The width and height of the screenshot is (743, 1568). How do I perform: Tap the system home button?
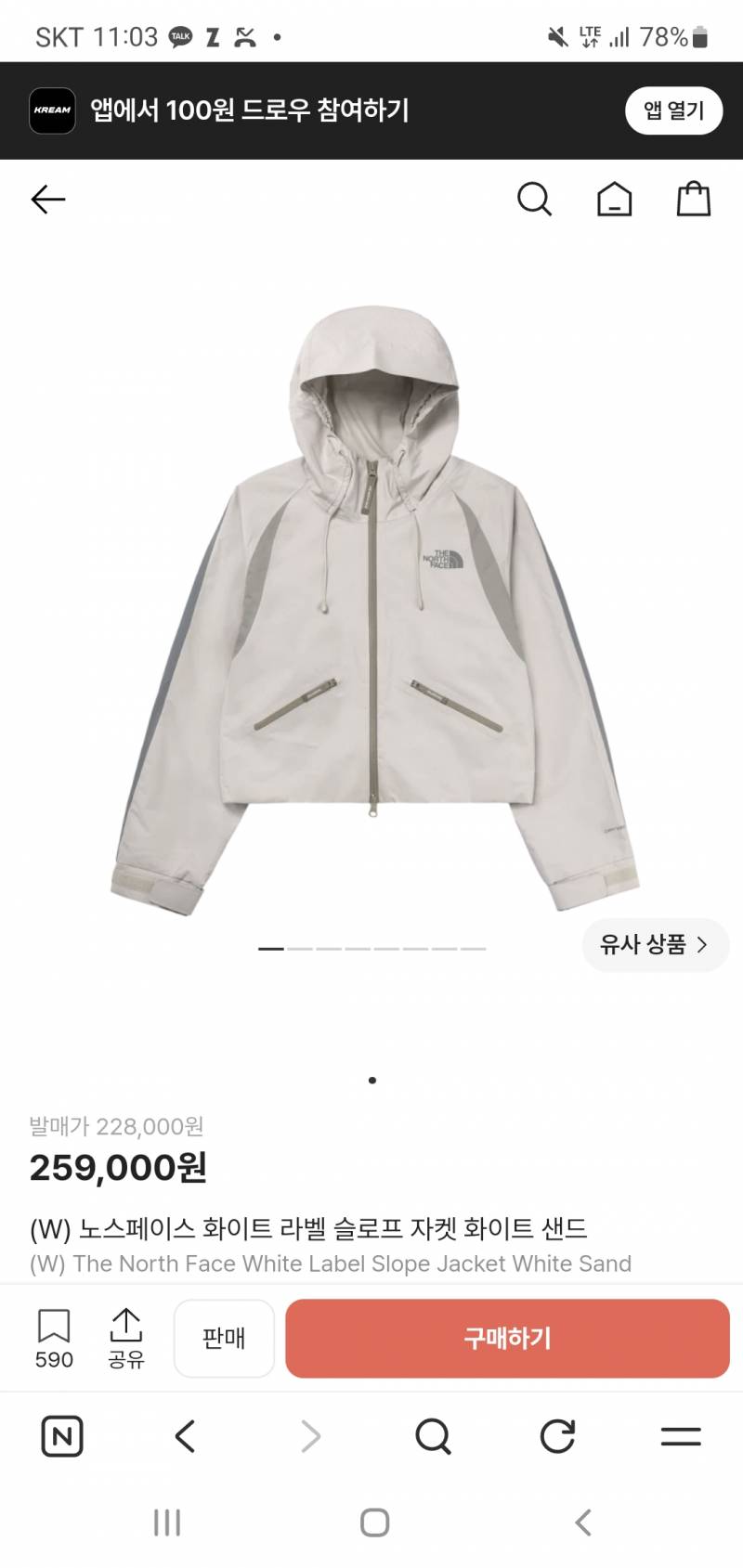coord(374,1523)
